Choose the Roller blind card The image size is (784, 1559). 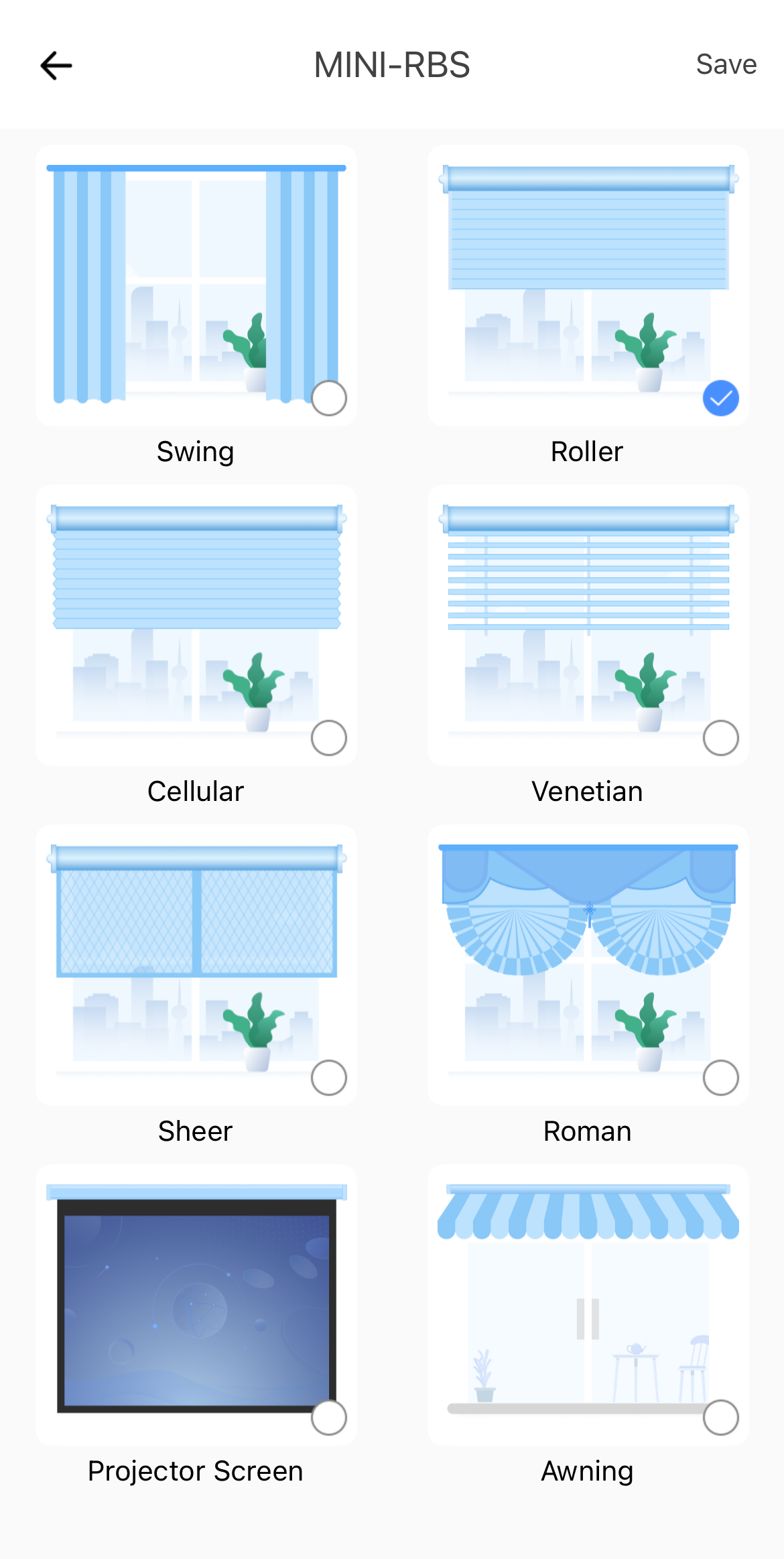coord(588,286)
